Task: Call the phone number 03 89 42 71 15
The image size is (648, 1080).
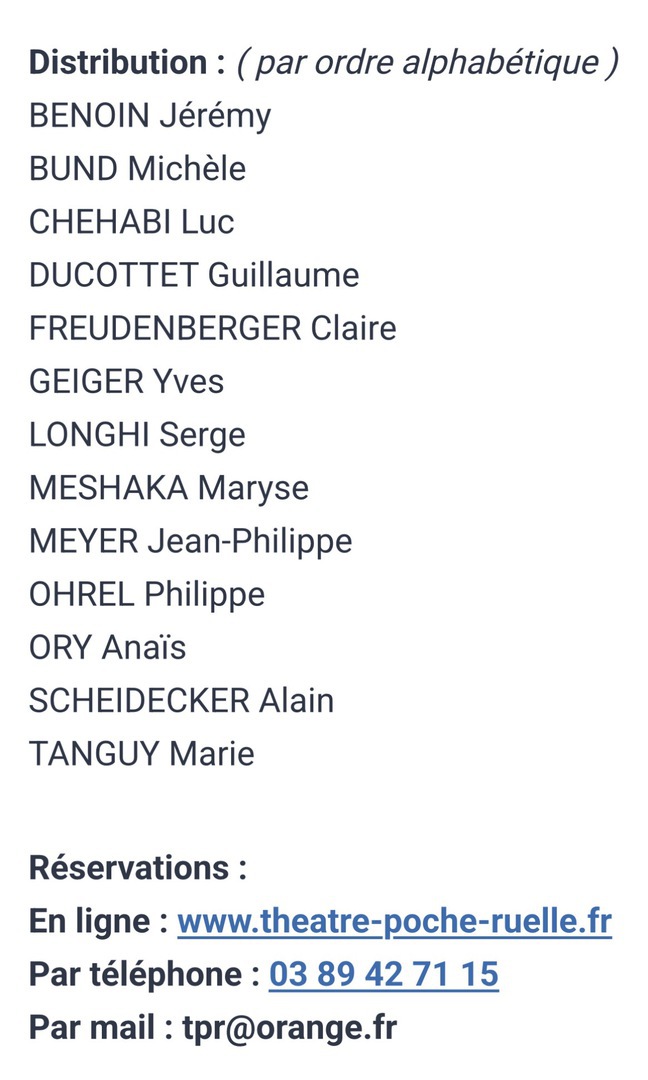Action: coord(383,974)
